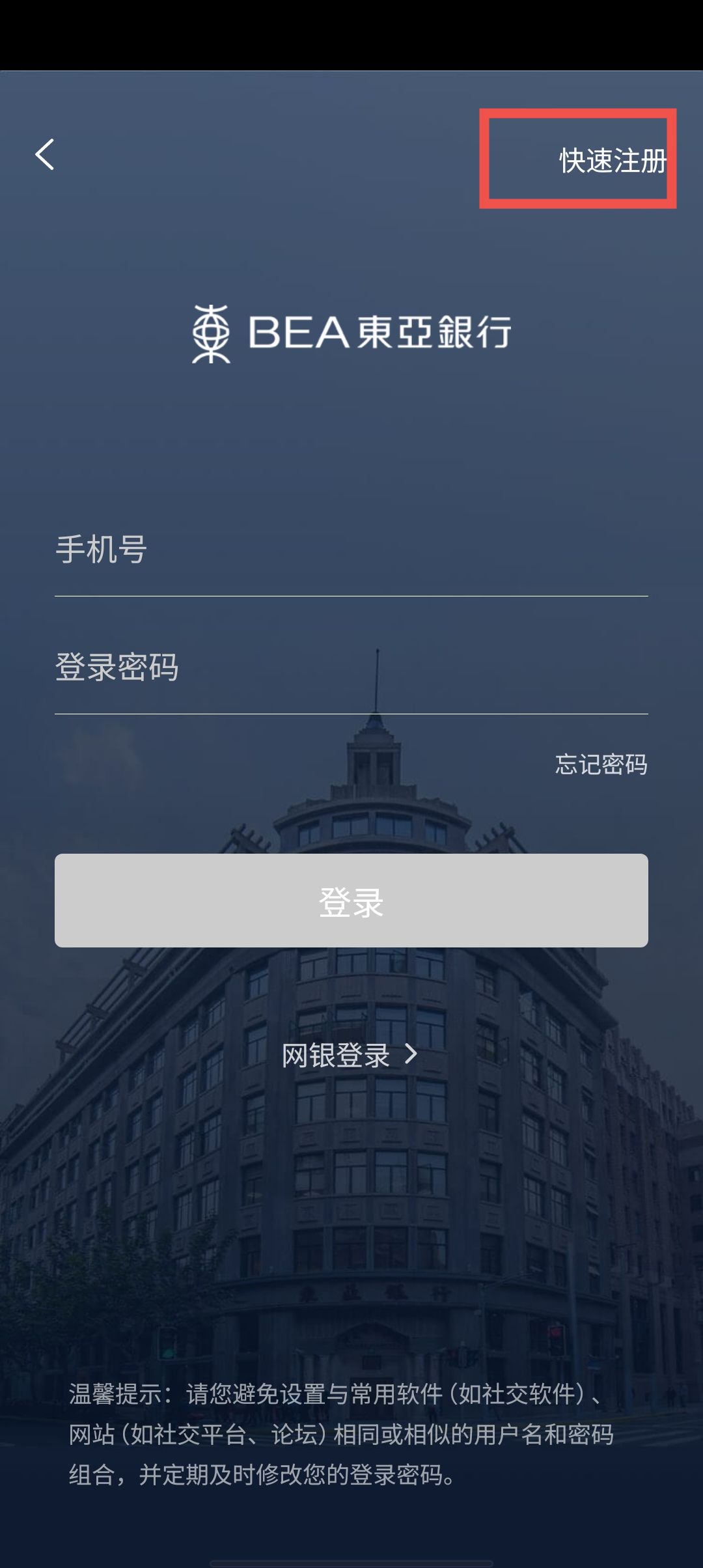Open 快速注册 quick registration
The image size is (703, 1568).
pos(612,160)
